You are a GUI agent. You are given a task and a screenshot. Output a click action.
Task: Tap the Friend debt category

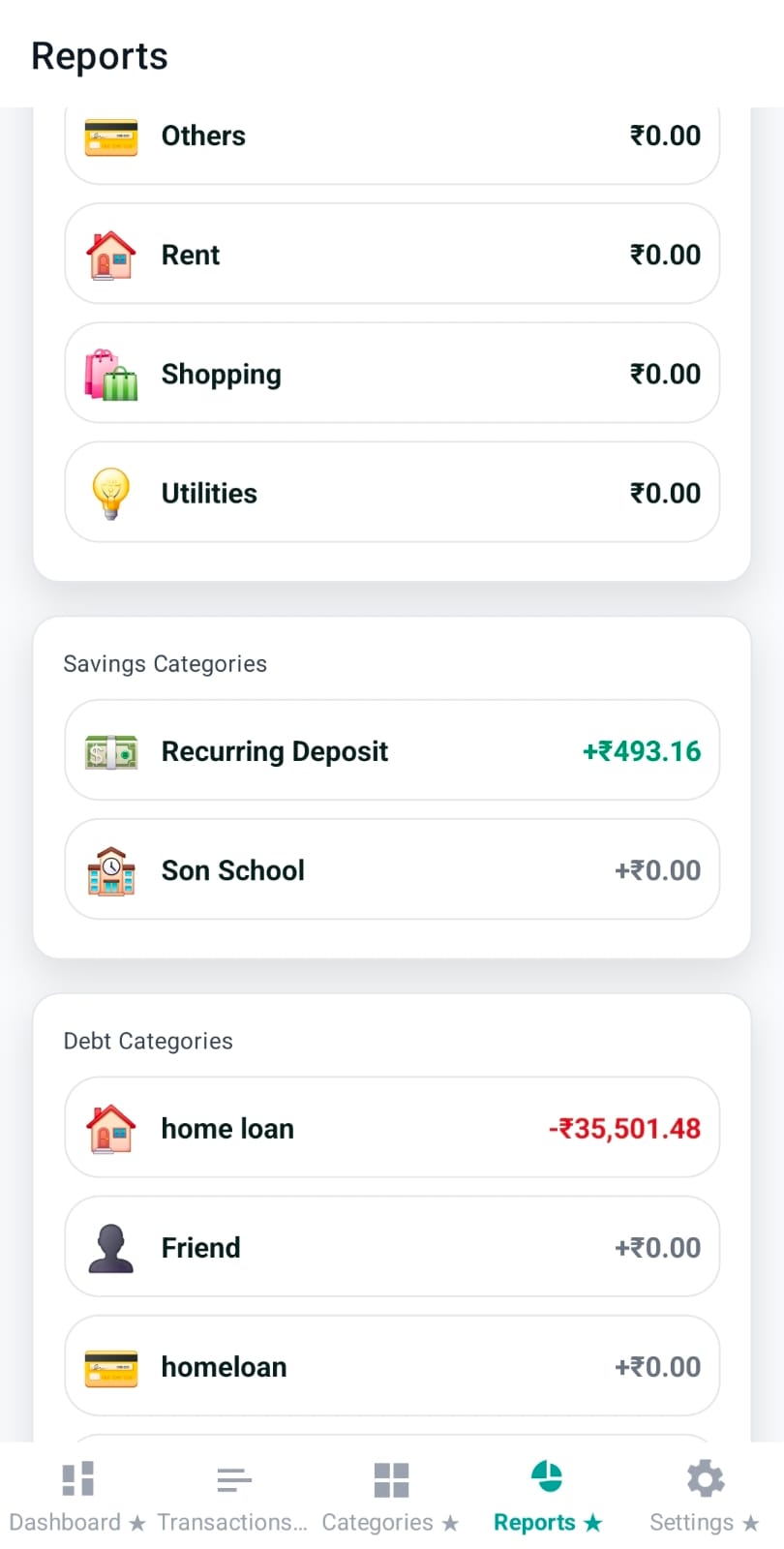tap(391, 1247)
